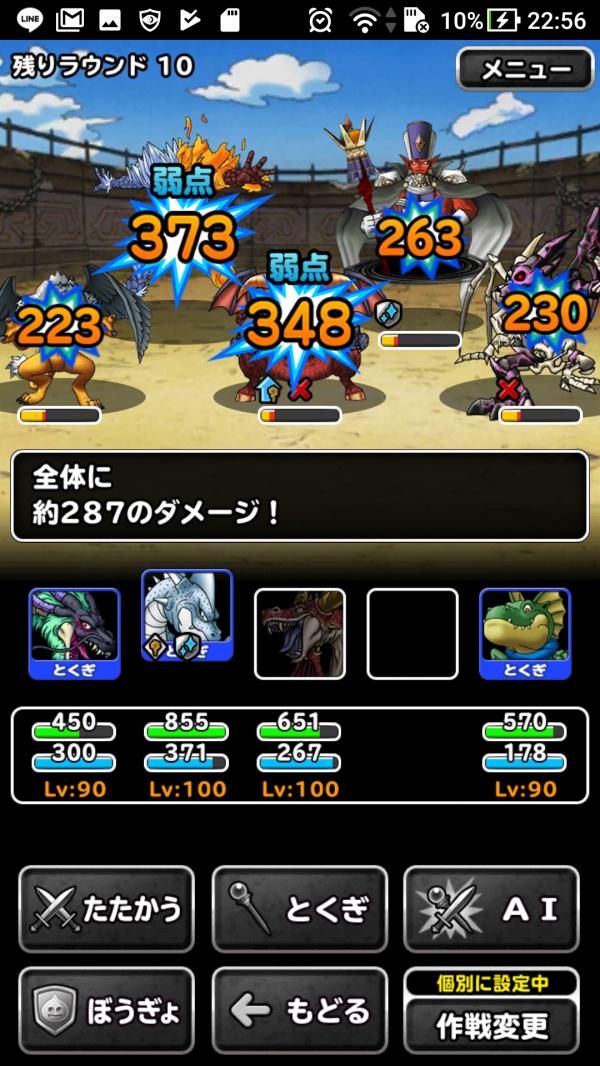Choose ぼうぎょ to defend
The width and height of the screenshot is (600, 1066).
coord(106,1010)
